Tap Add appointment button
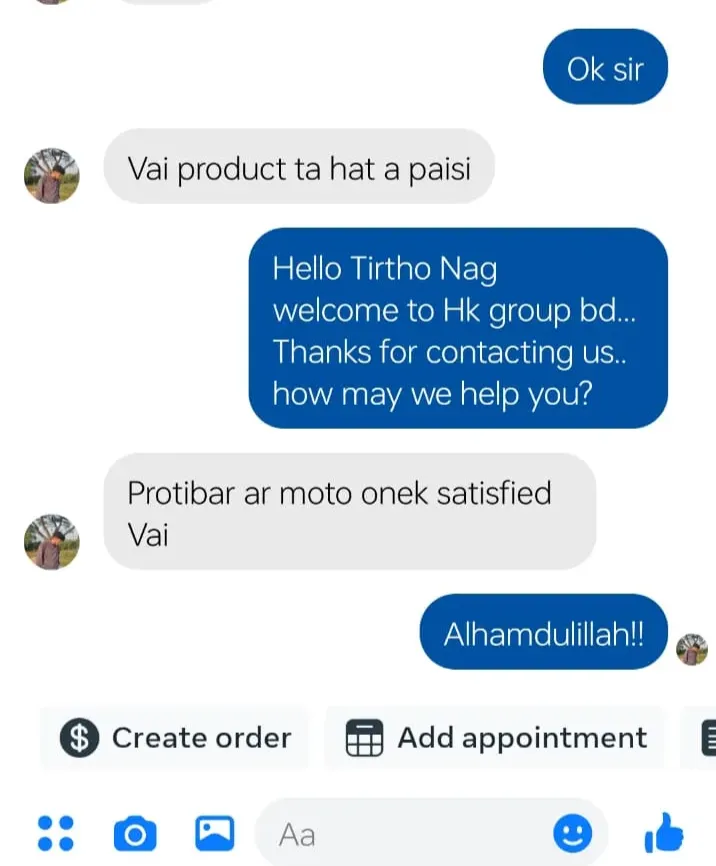 (x=496, y=738)
